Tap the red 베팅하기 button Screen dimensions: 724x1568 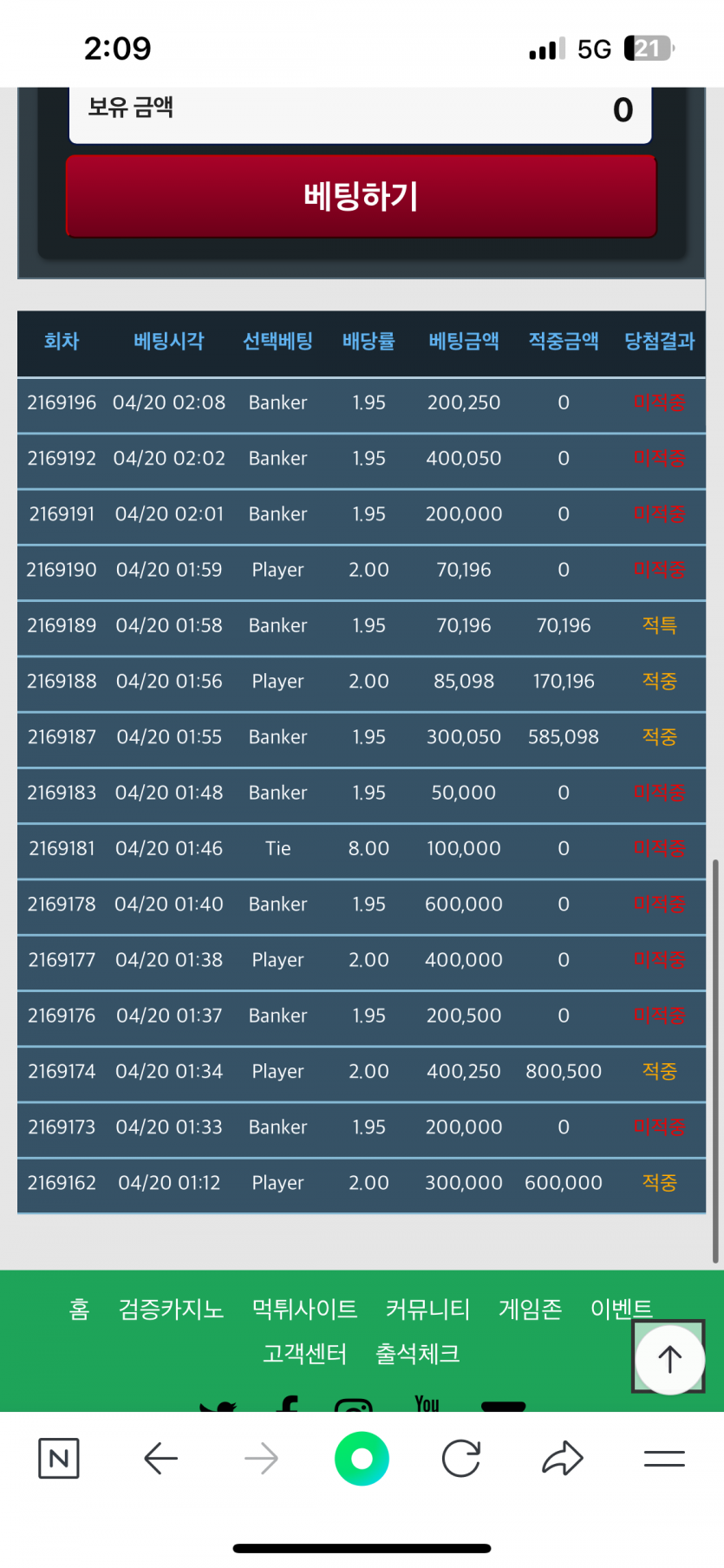click(361, 196)
